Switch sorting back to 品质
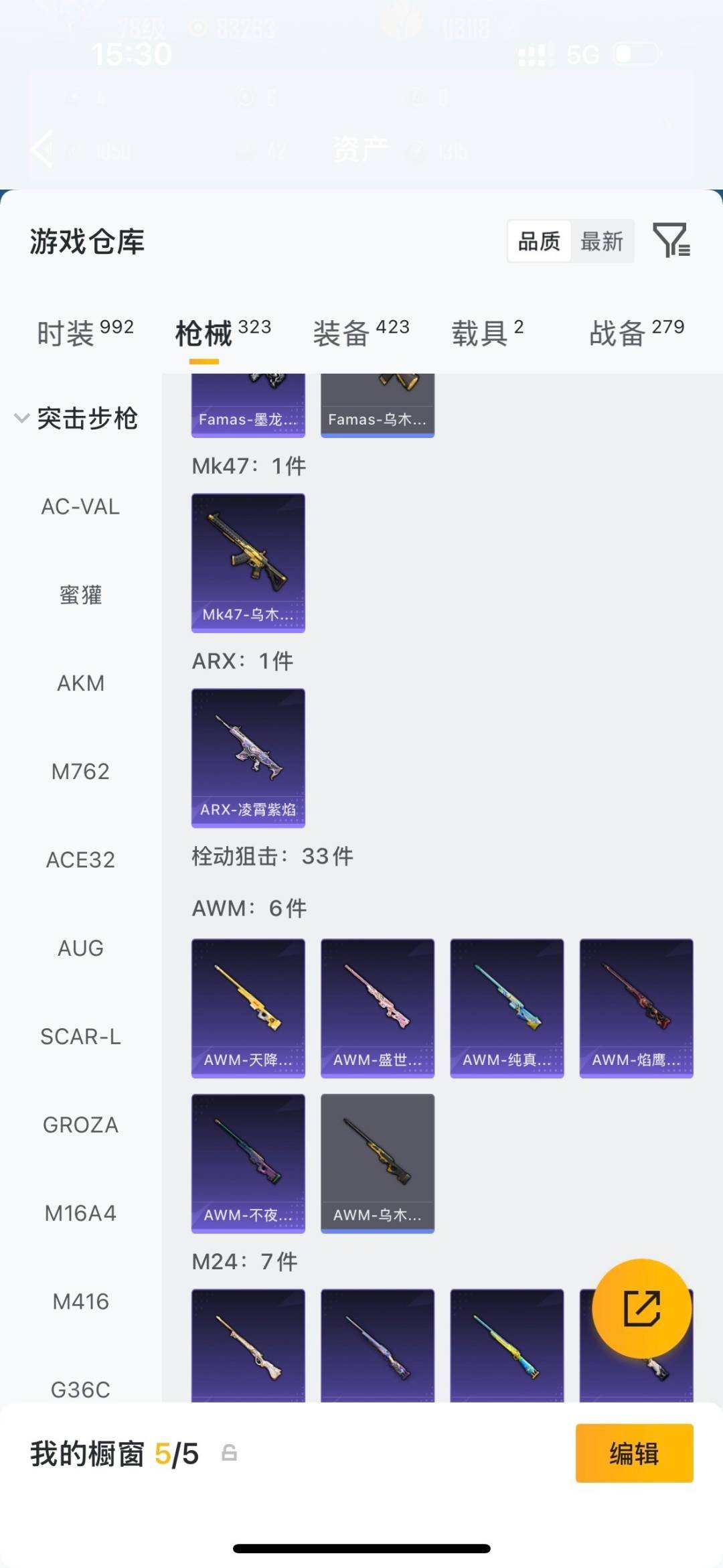The width and height of the screenshot is (723, 1568). click(x=540, y=241)
